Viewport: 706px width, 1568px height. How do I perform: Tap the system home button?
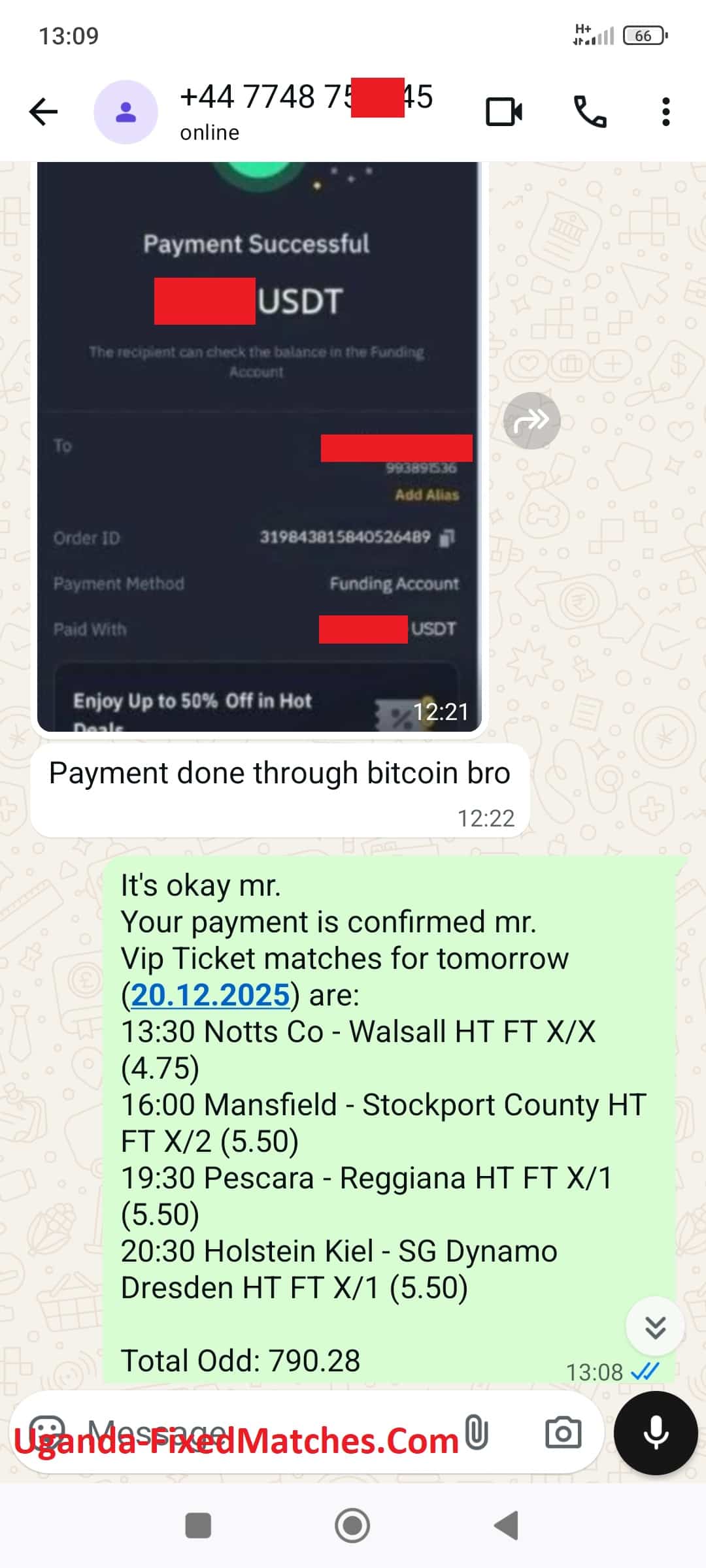tap(352, 1526)
